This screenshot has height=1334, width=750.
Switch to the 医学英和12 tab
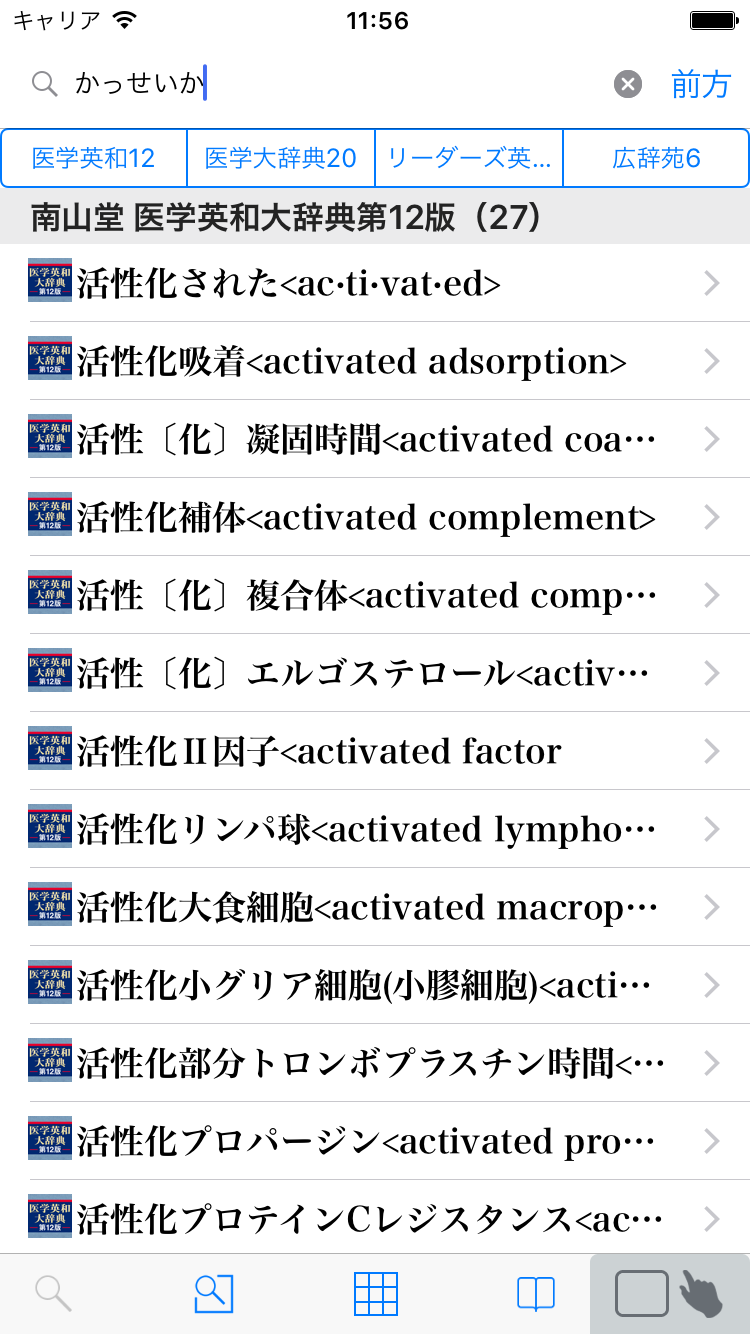pos(94,158)
